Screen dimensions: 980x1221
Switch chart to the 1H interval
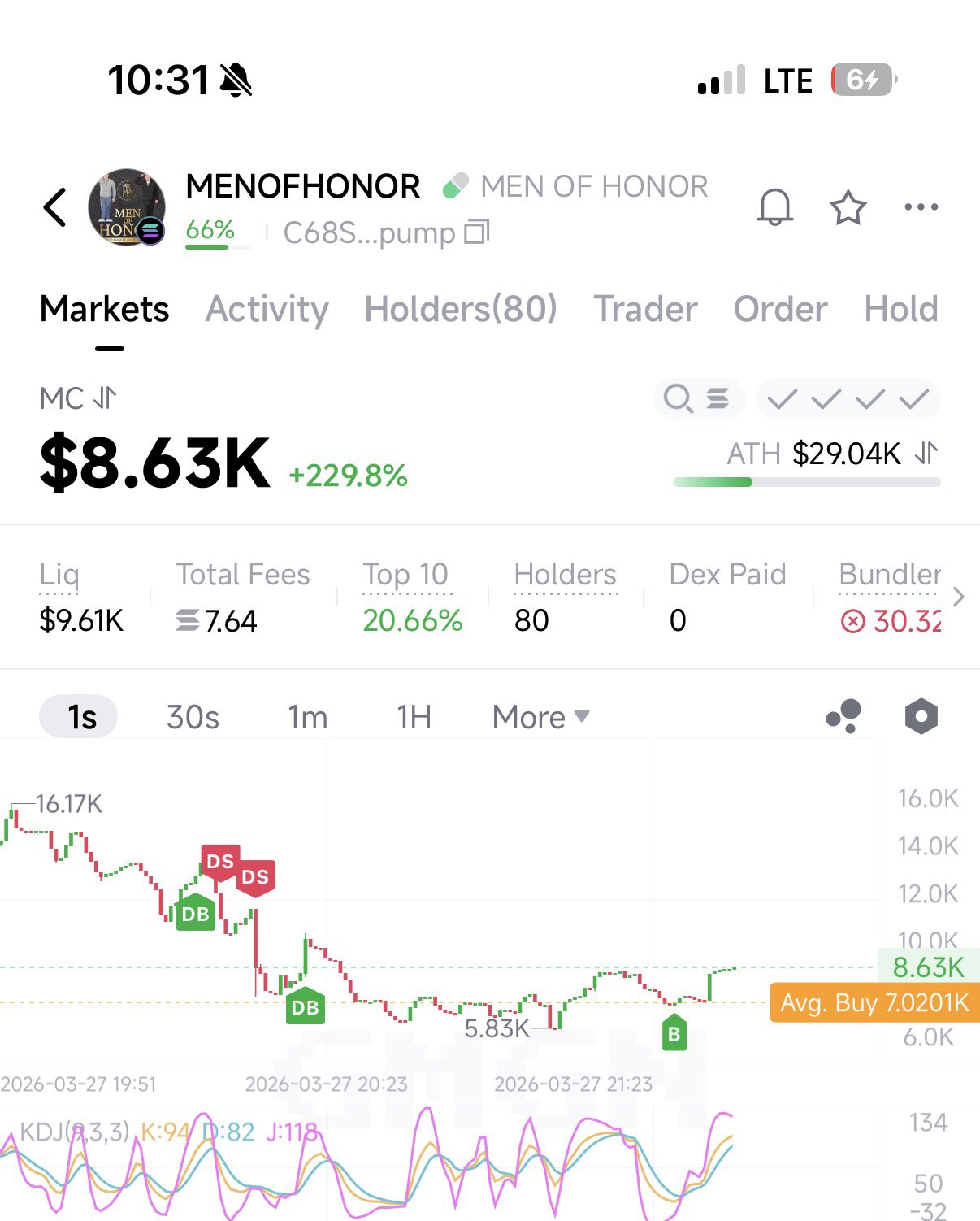pyautogui.click(x=414, y=717)
